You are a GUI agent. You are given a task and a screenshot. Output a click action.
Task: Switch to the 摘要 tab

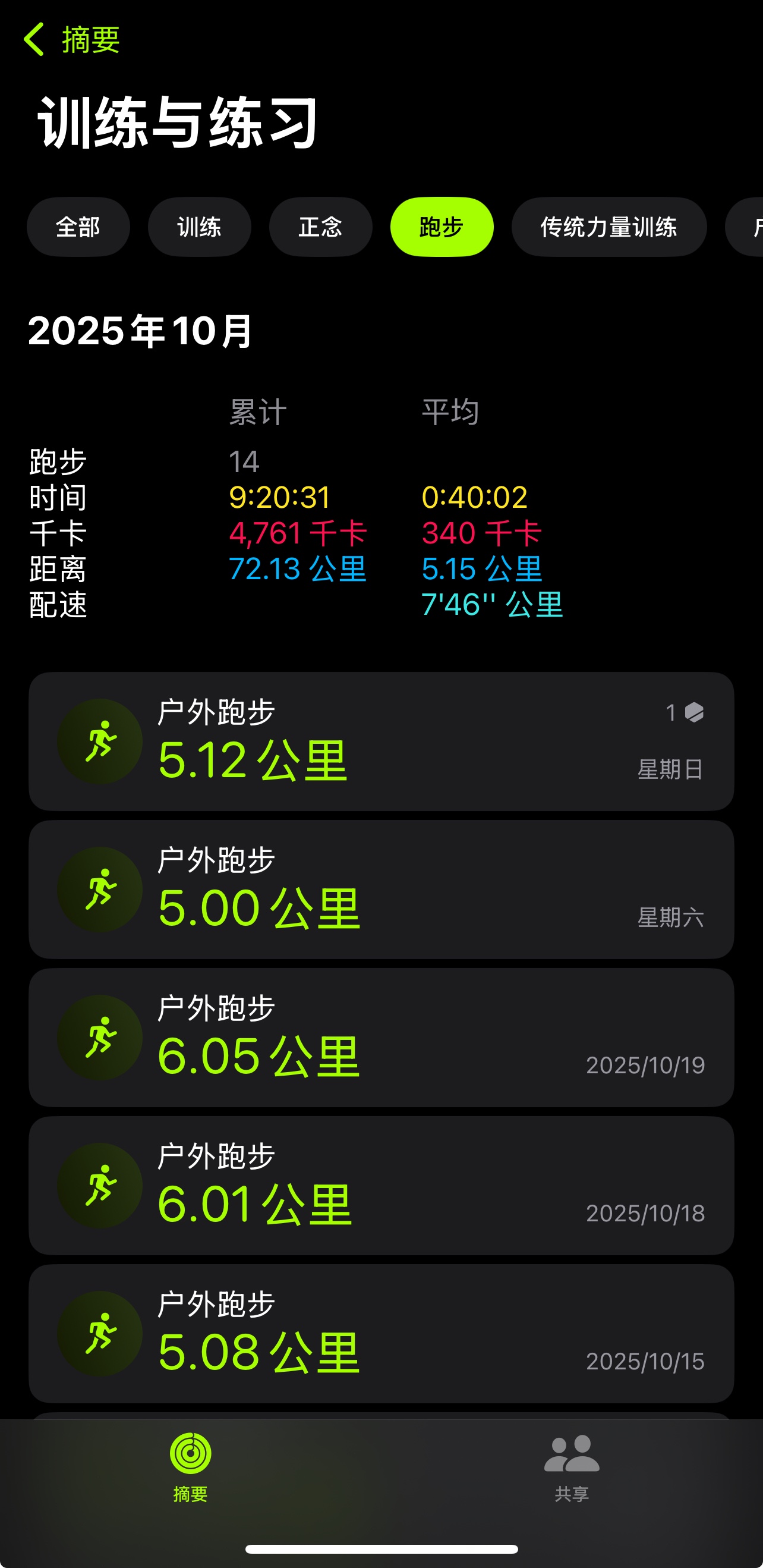pos(190,1467)
